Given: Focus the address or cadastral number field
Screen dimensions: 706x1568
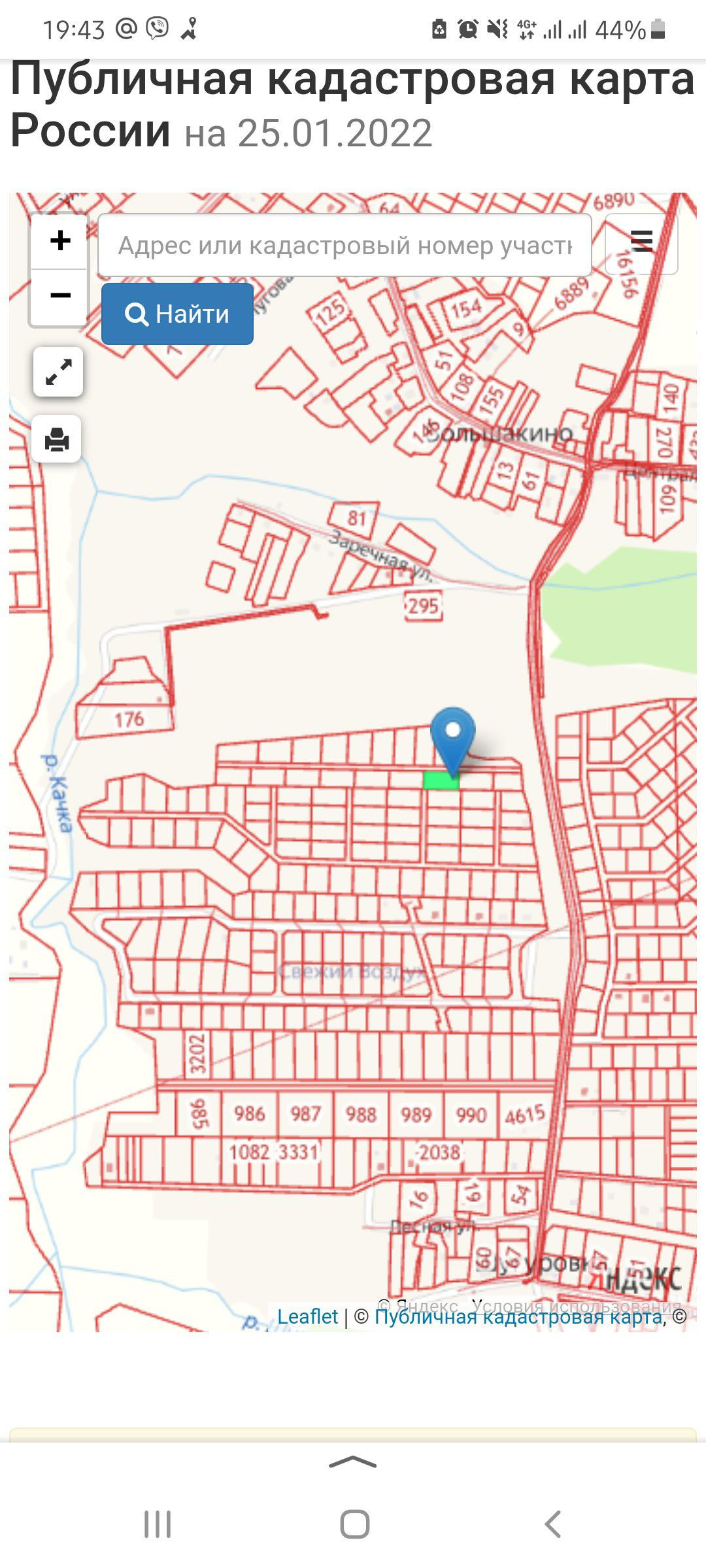Looking at the screenshot, I should click(345, 246).
